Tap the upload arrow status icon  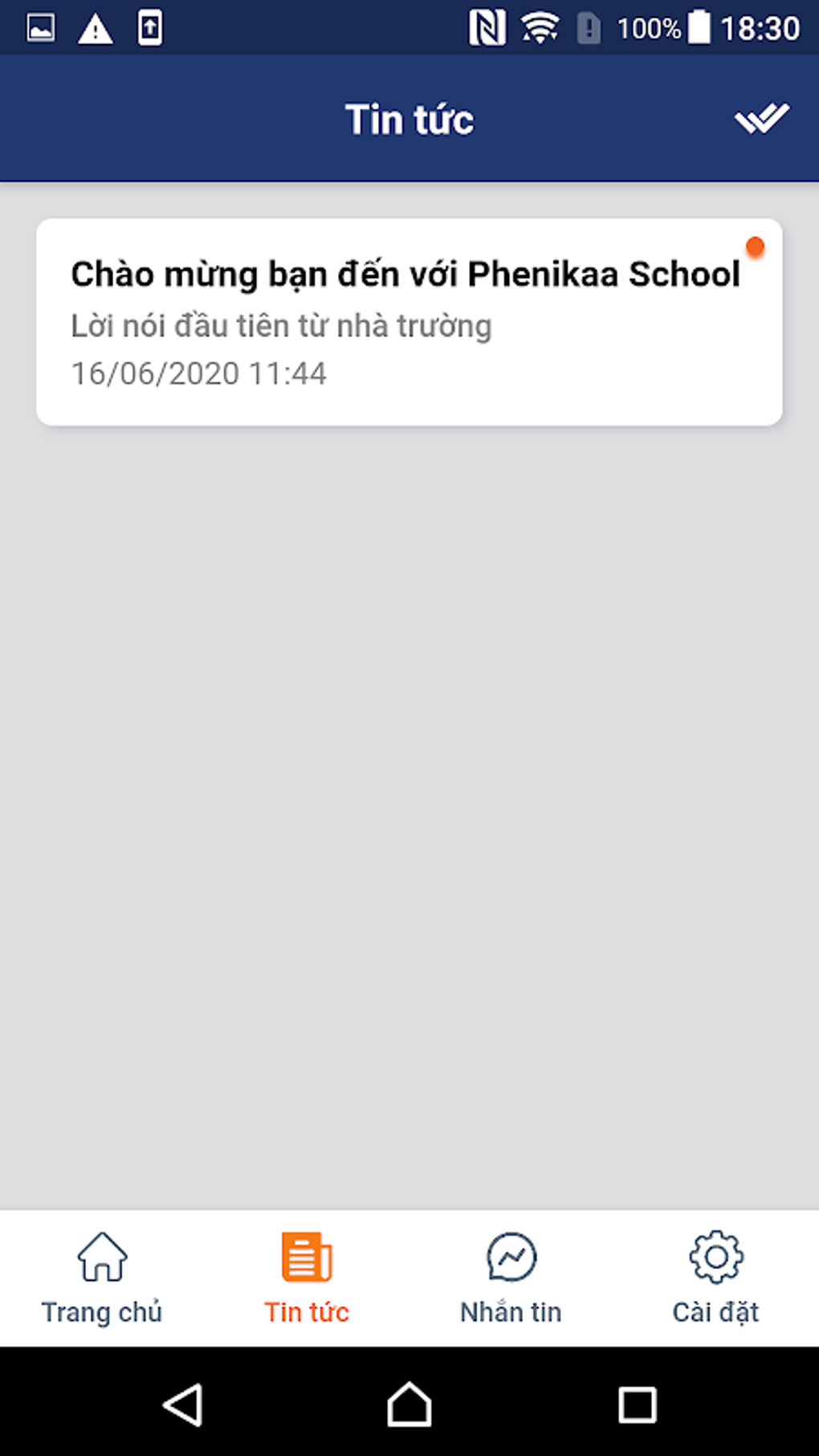pos(149,27)
